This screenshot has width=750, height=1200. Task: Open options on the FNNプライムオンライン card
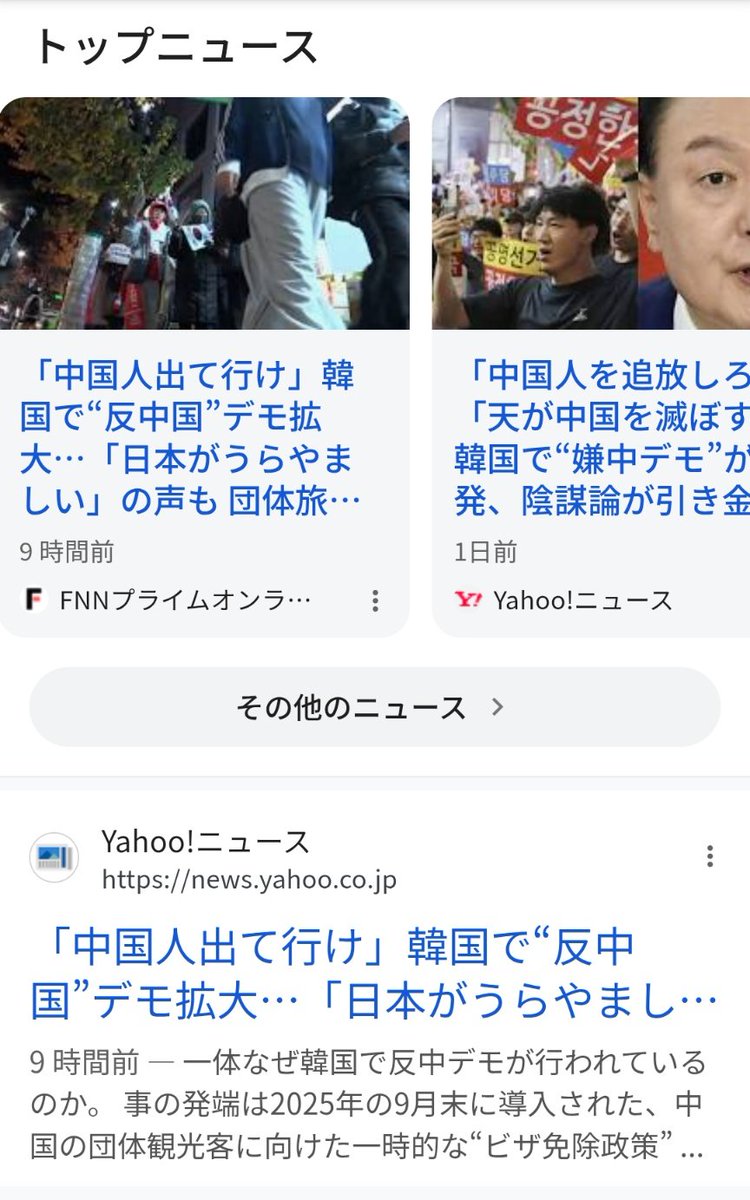(x=375, y=601)
